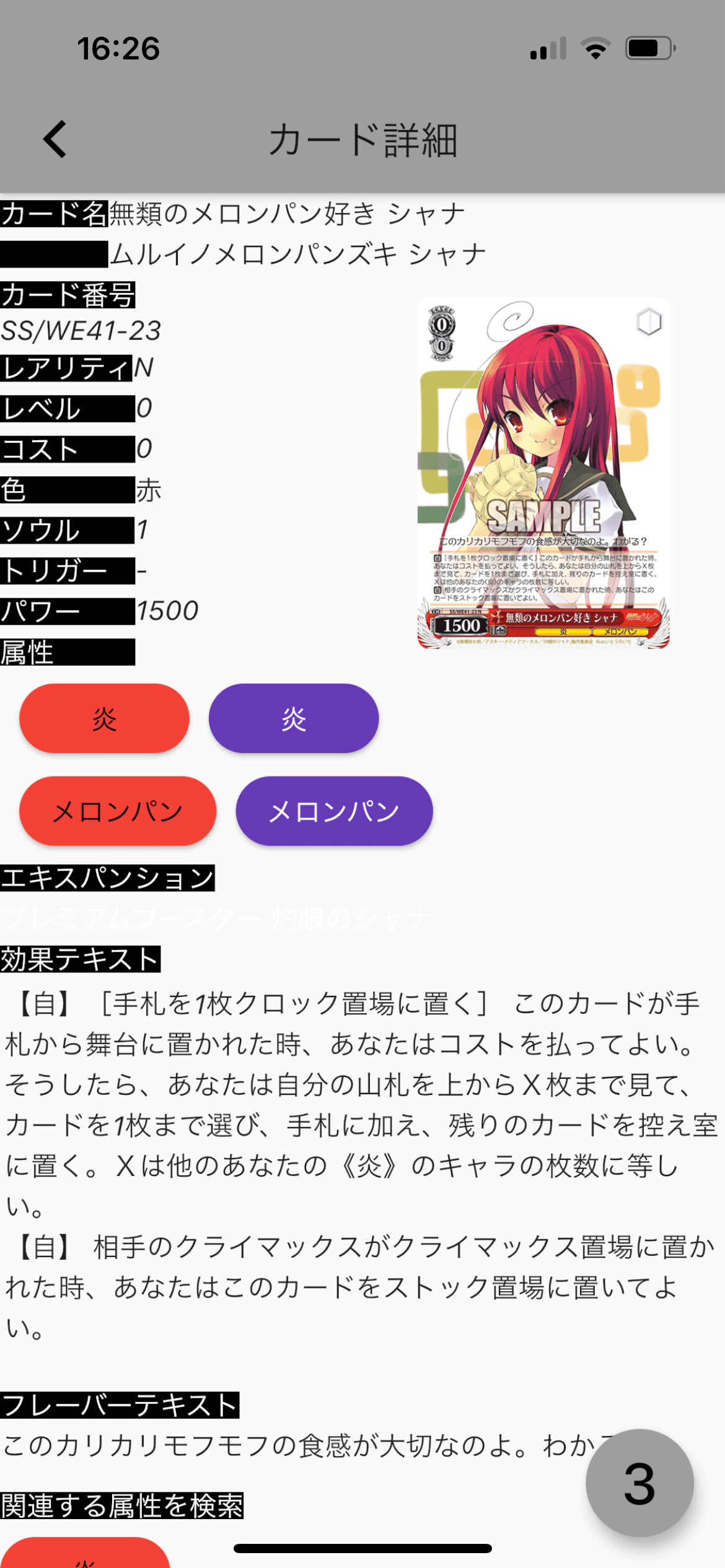Viewport: 725px width, 1568px height.
Task: Tap the floating button showing 3
Action: pos(639,1483)
